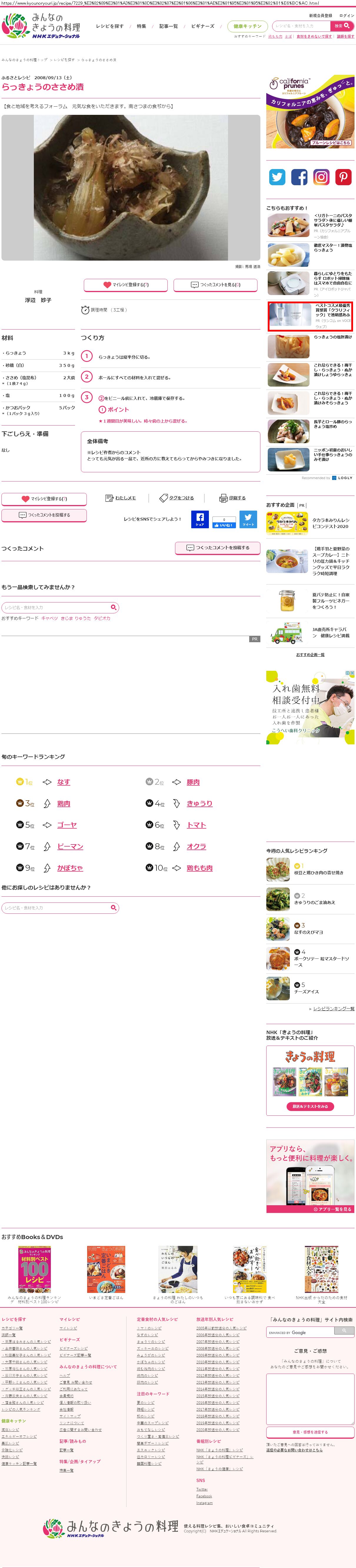Tap the 検索 button in the header

tap(342, 26)
